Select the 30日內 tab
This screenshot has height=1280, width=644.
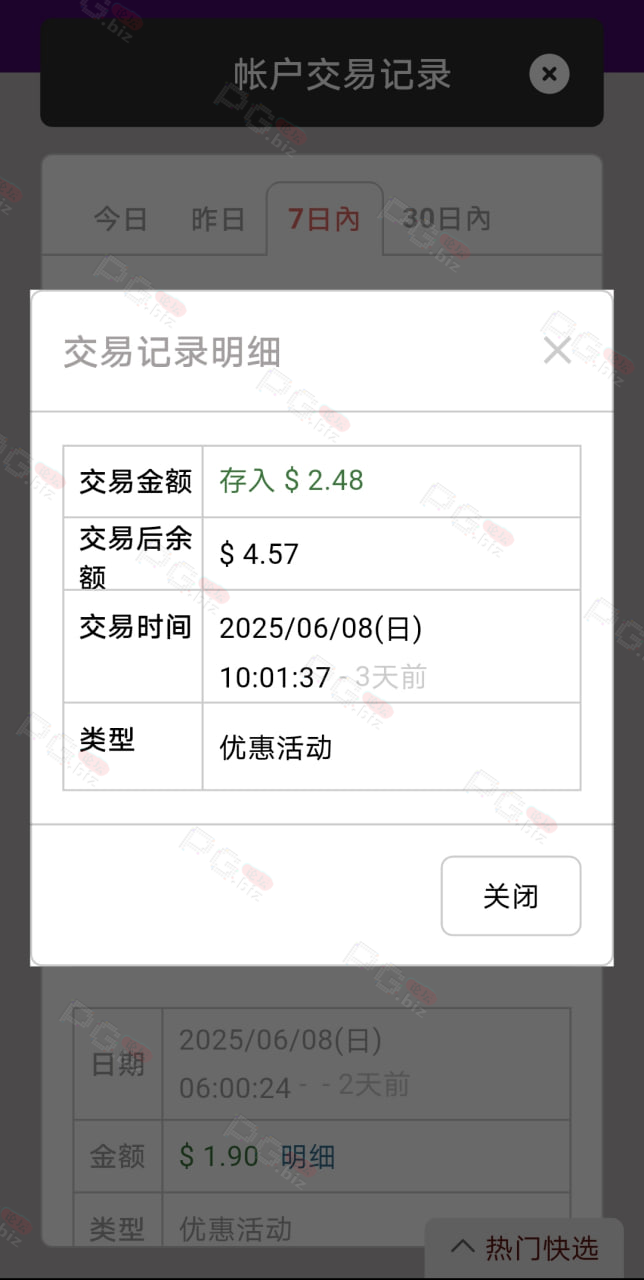click(446, 219)
